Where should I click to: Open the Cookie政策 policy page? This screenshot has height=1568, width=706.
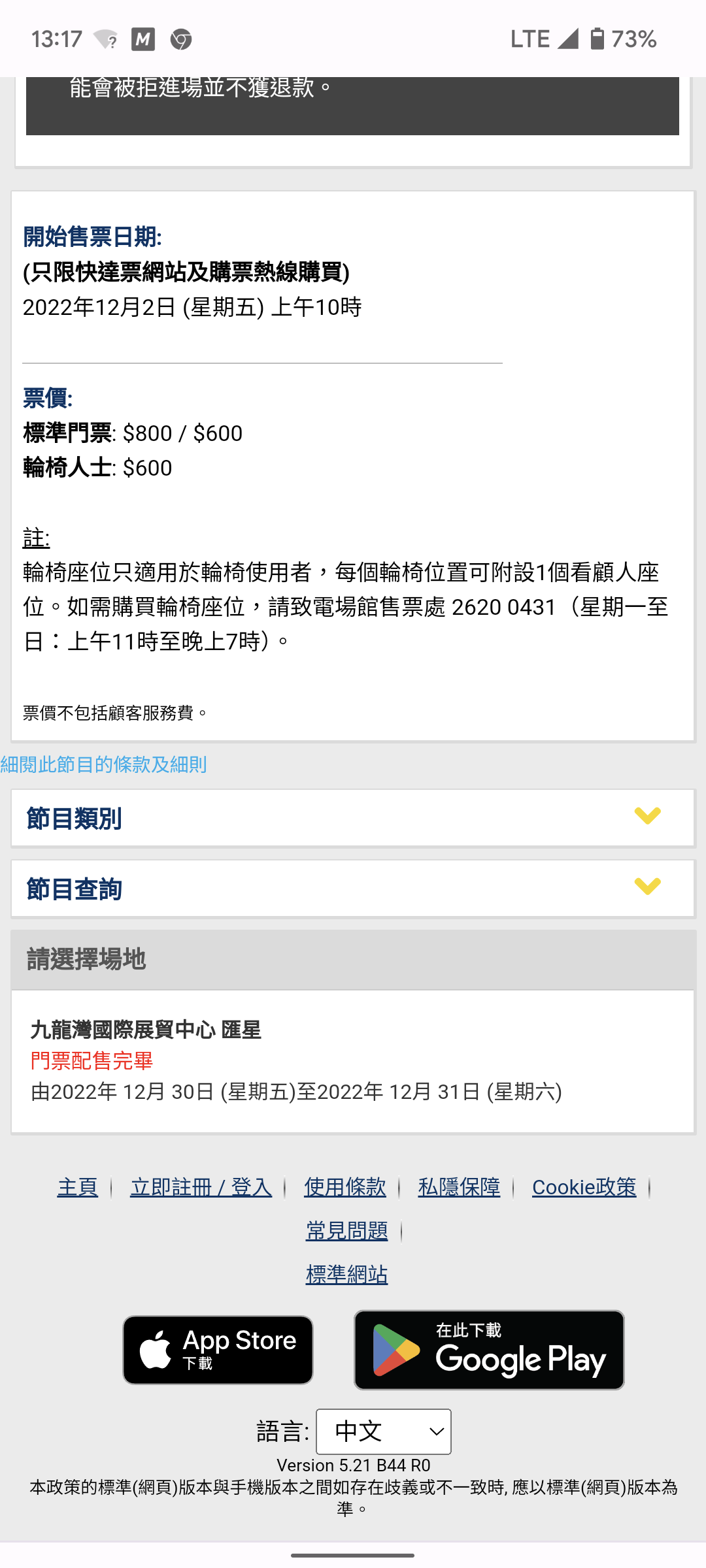[x=582, y=1186]
